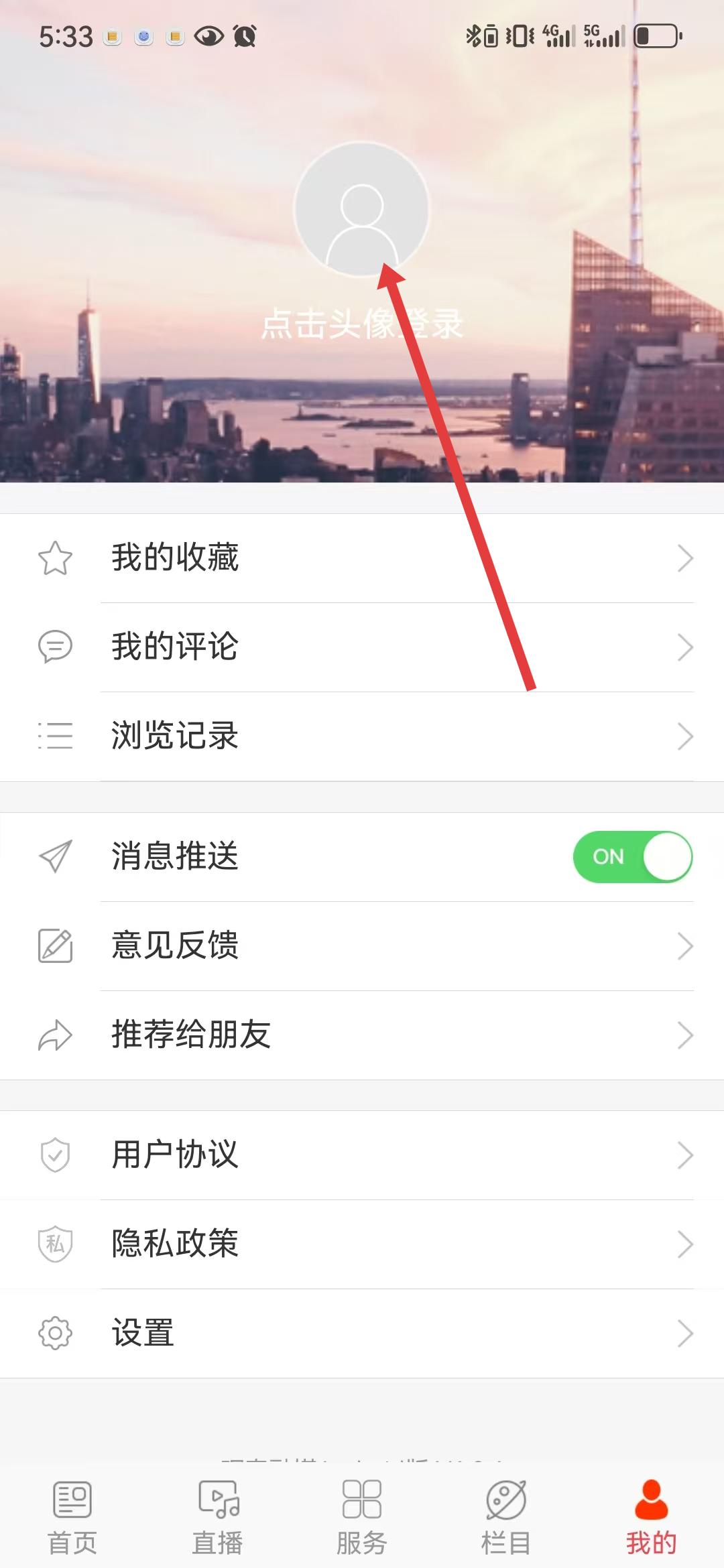This screenshot has height=1568, width=724.
Task: Turn off 消息推送 notifications switch
Action: pyautogui.click(x=632, y=857)
